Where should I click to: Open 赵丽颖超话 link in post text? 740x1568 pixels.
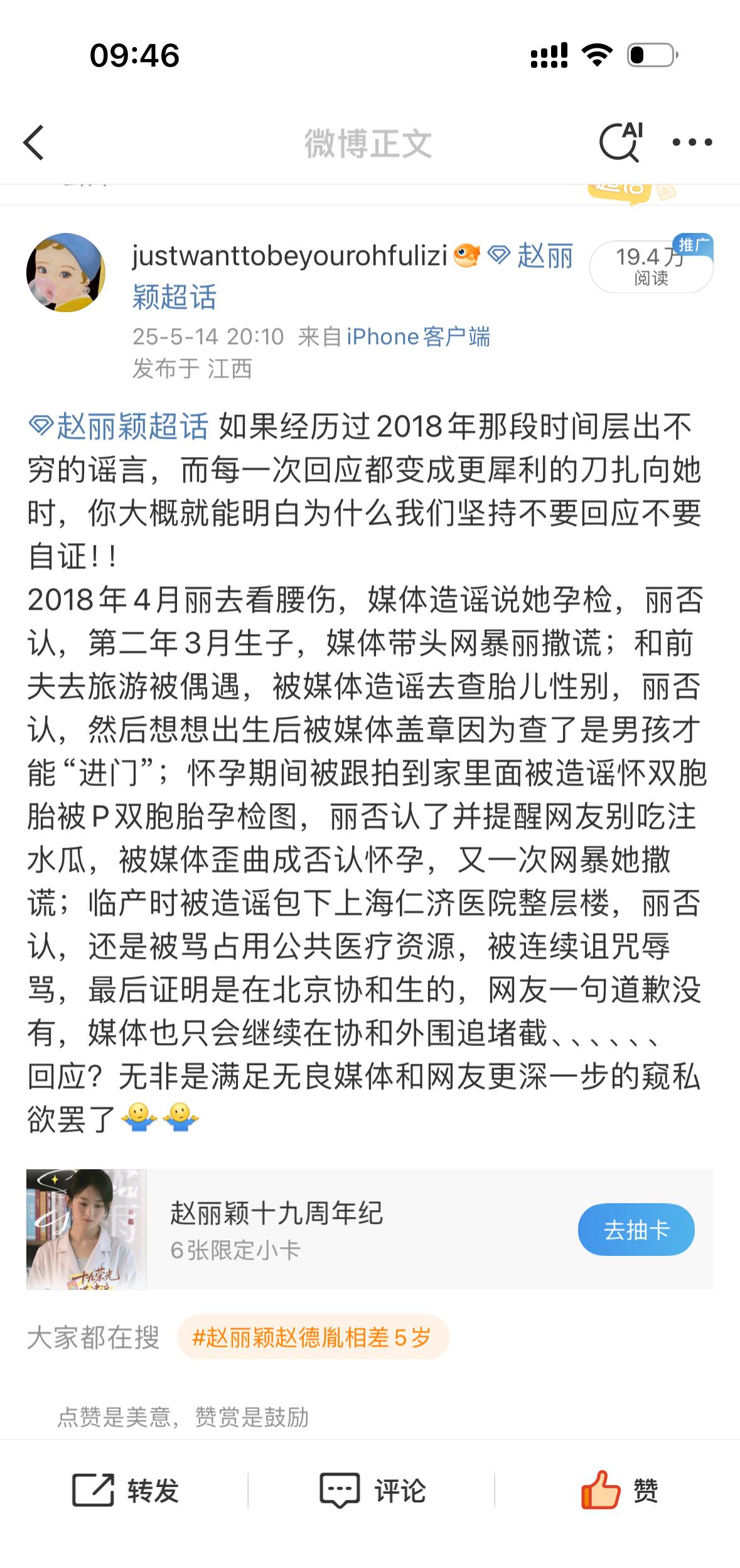(119, 427)
